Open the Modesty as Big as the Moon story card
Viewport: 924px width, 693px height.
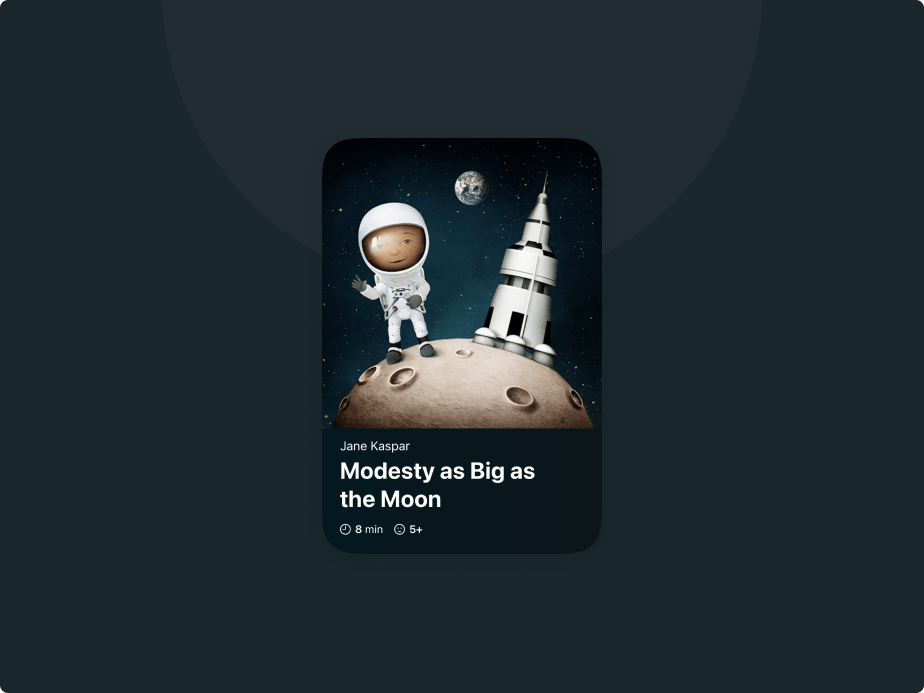(x=461, y=345)
